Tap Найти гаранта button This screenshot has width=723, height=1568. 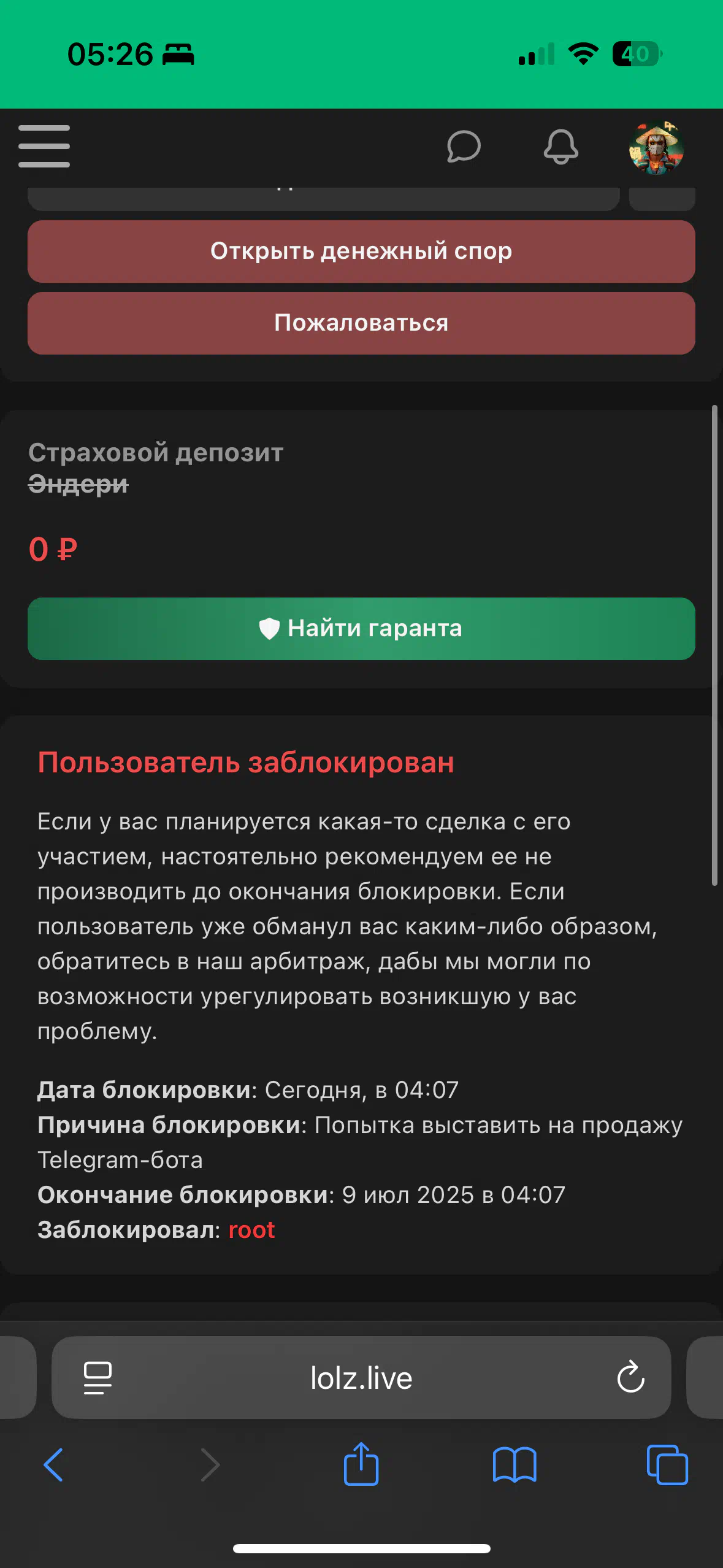coord(361,629)
